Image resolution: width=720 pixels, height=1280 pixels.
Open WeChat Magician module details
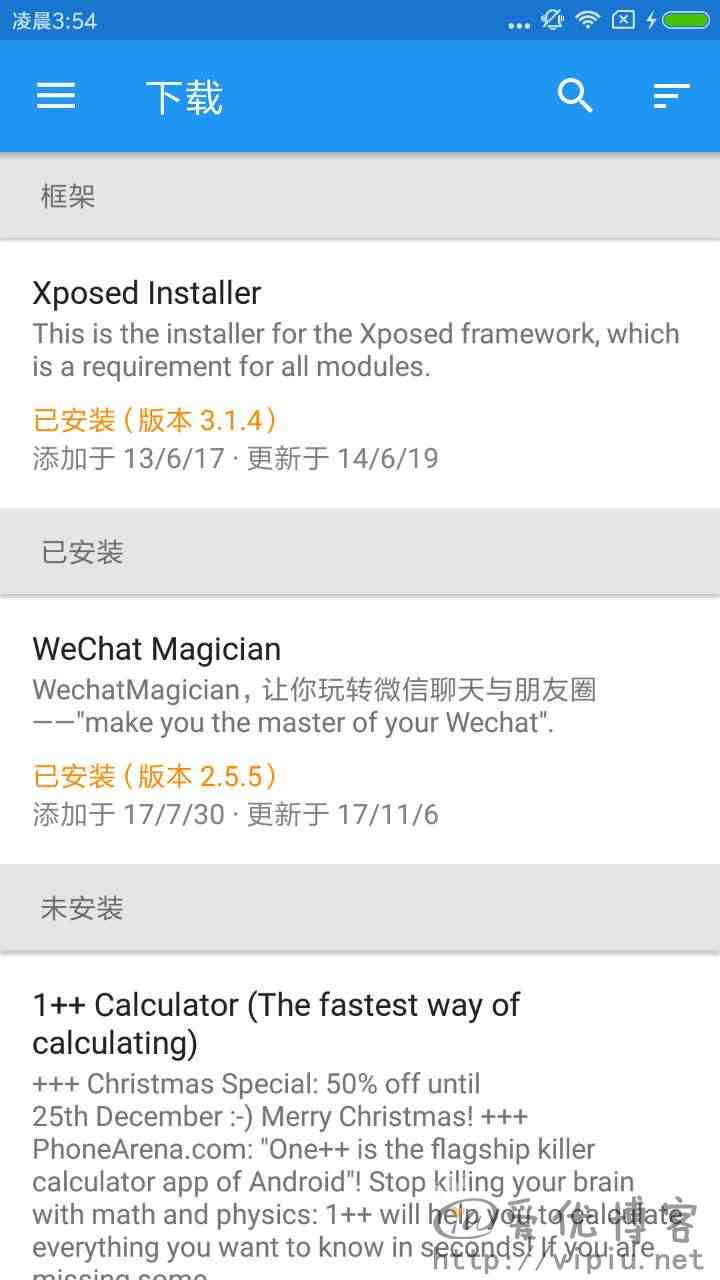coord(360,730)
